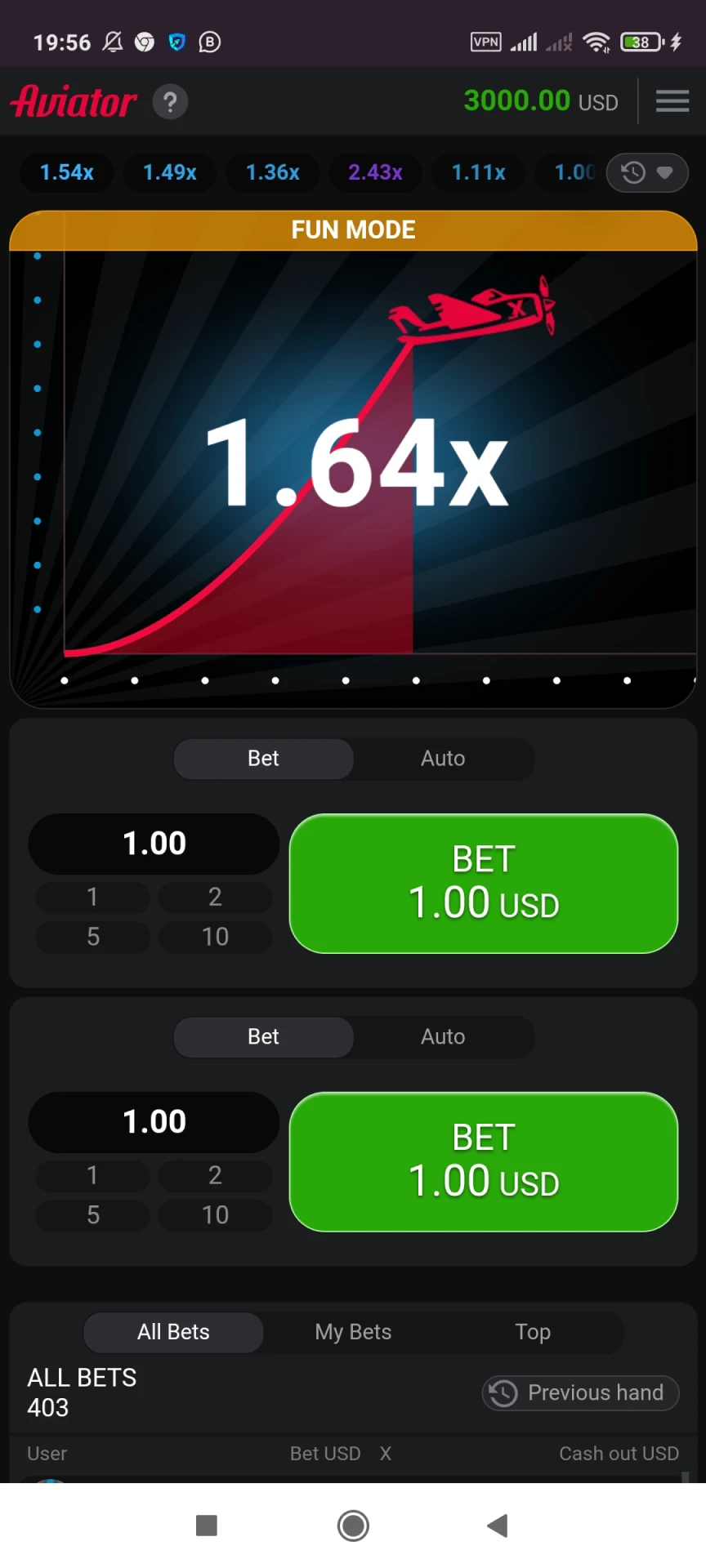706x1568 pixels.
Task: Click the top bet amount input field
Action: 154,843
